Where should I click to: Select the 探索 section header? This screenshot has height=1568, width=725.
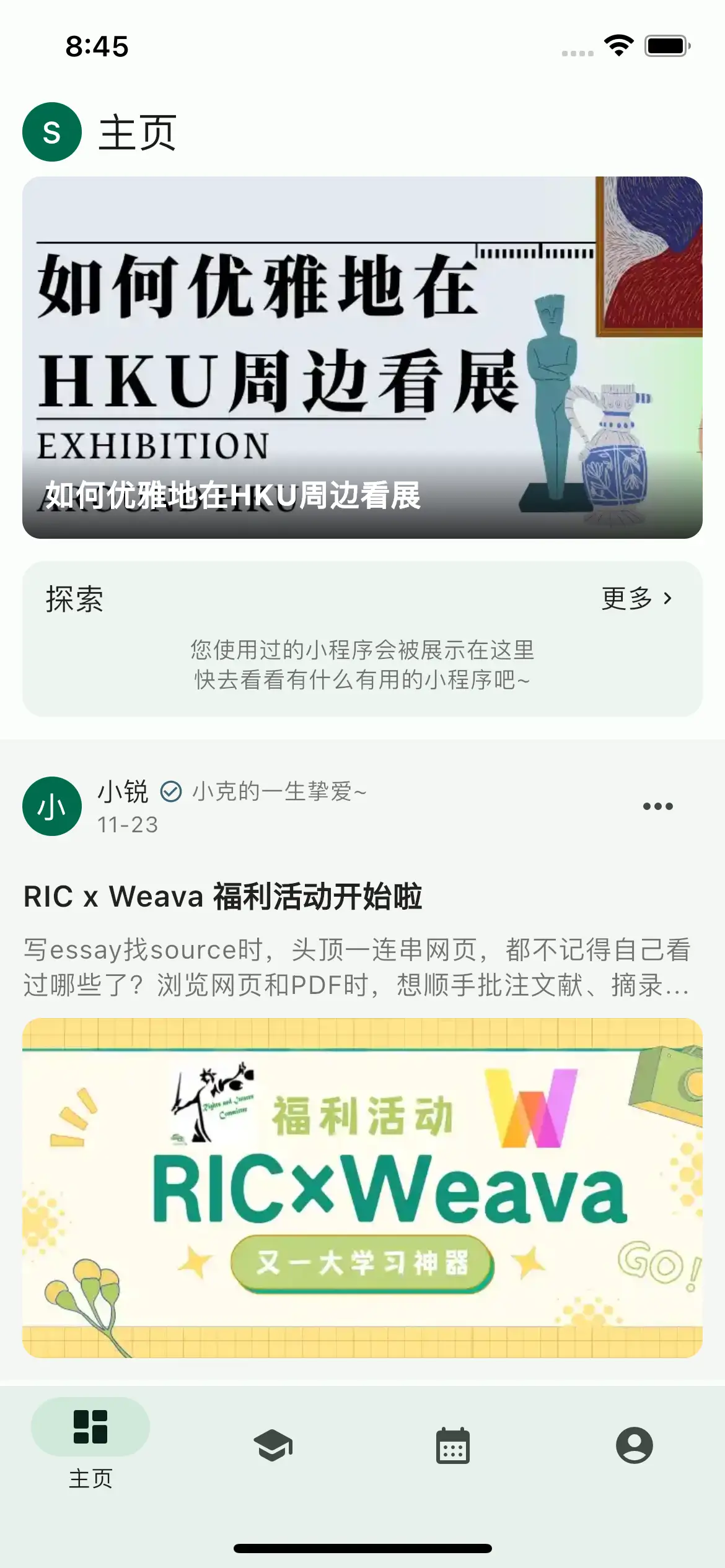point(74,599)
